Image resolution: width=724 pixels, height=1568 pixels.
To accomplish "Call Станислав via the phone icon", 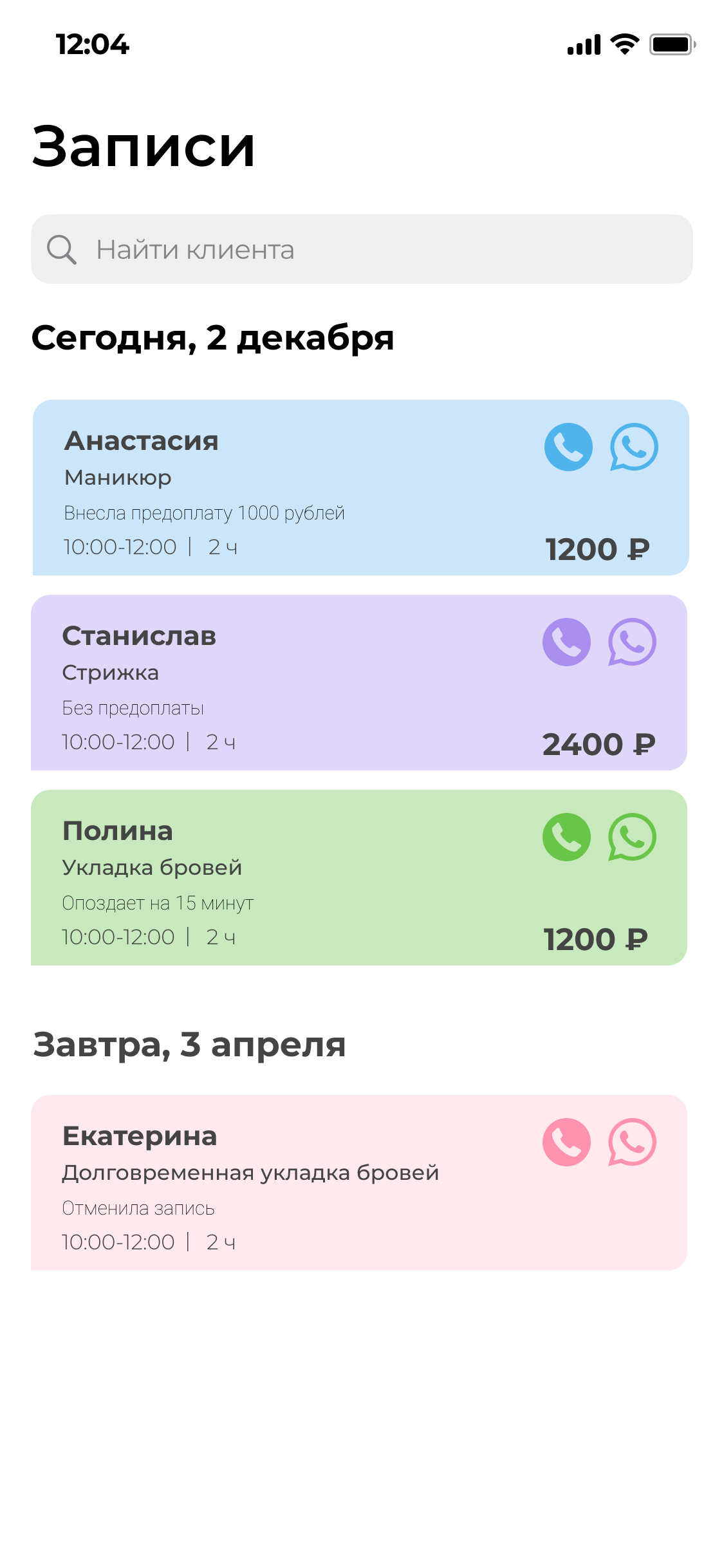I will tap(566, 642).
